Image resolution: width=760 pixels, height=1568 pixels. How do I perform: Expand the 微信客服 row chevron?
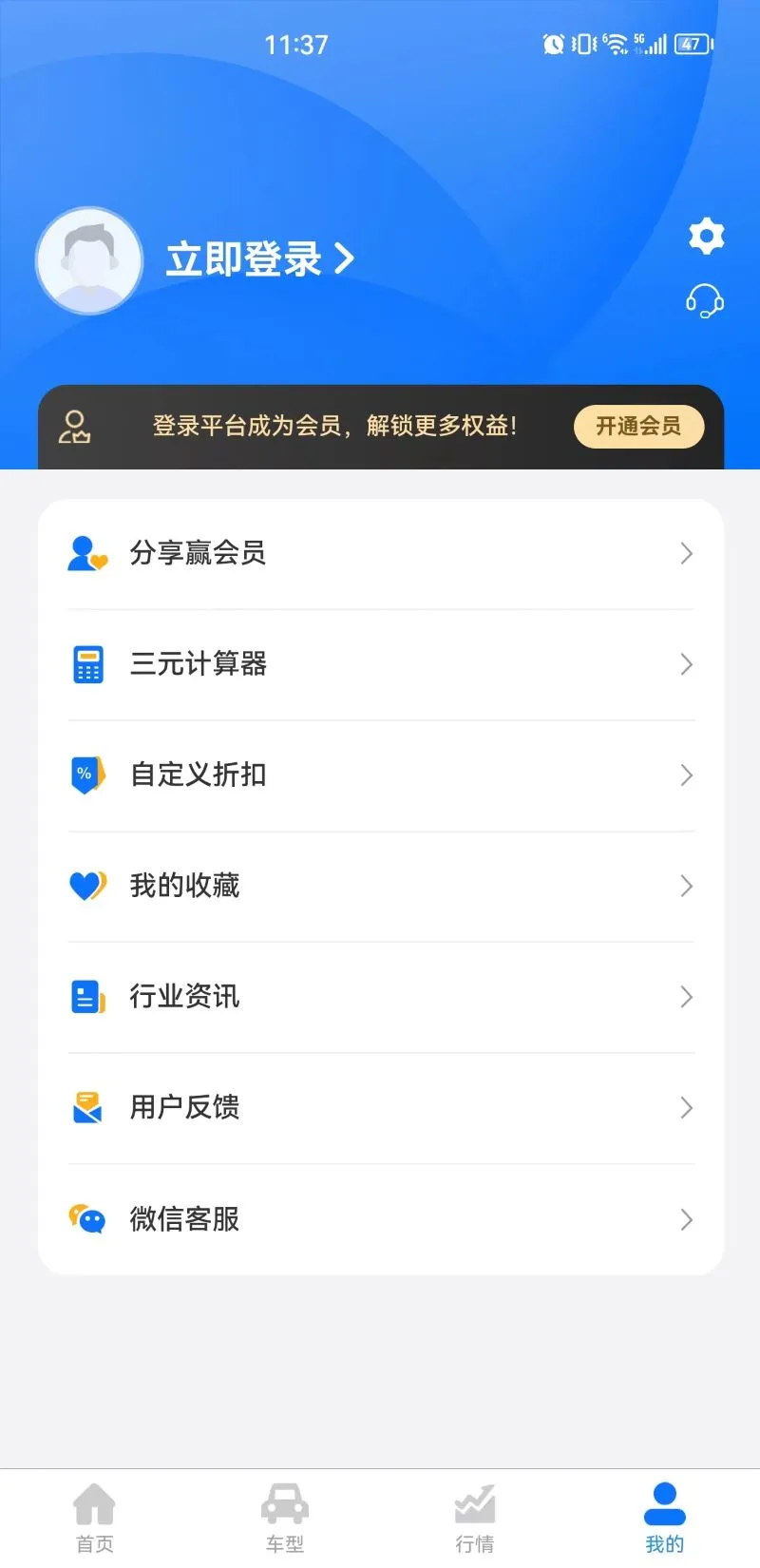click(x=686, y=1219)
